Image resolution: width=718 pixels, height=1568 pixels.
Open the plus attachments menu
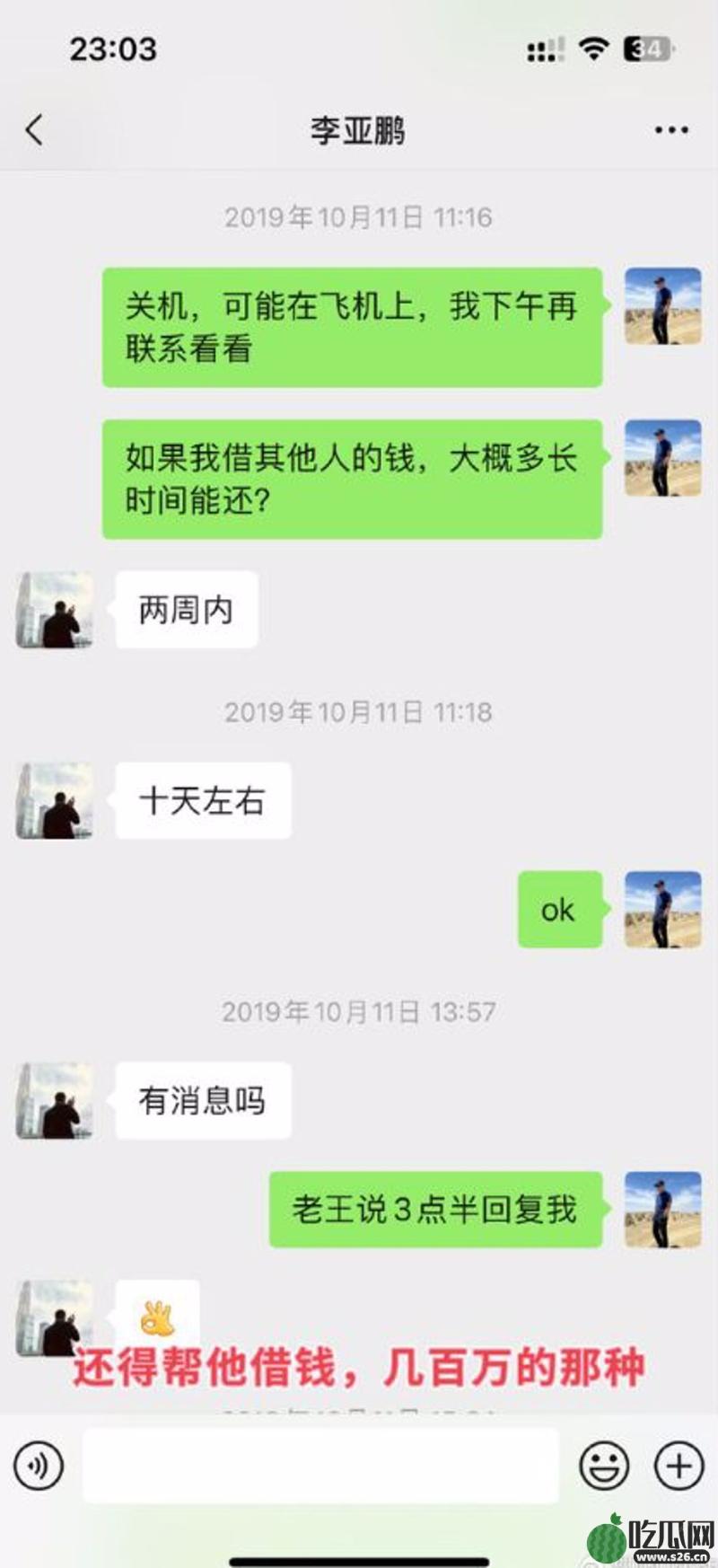pos(679,1466)
